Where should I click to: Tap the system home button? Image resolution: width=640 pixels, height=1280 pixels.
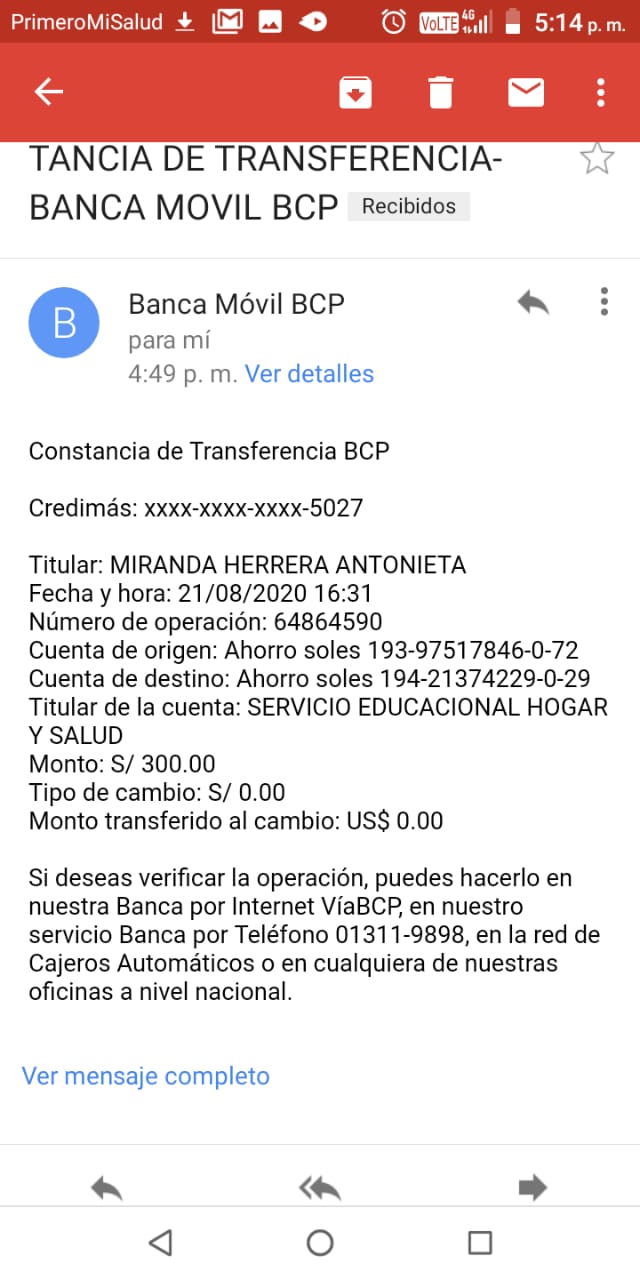[x=320, y=1242]
